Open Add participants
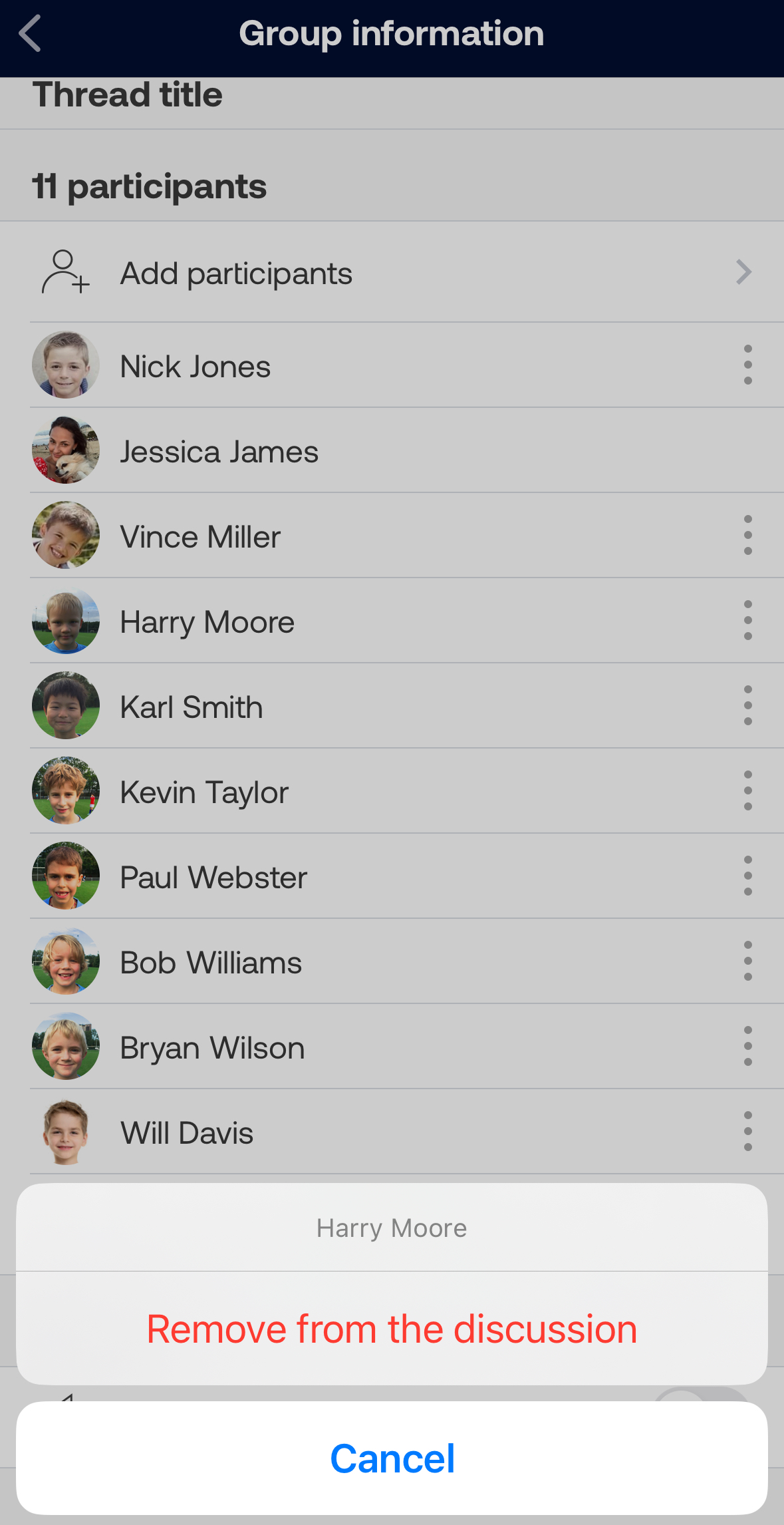Viewport: 784px width, 1525px height. [x=392, y=273]
